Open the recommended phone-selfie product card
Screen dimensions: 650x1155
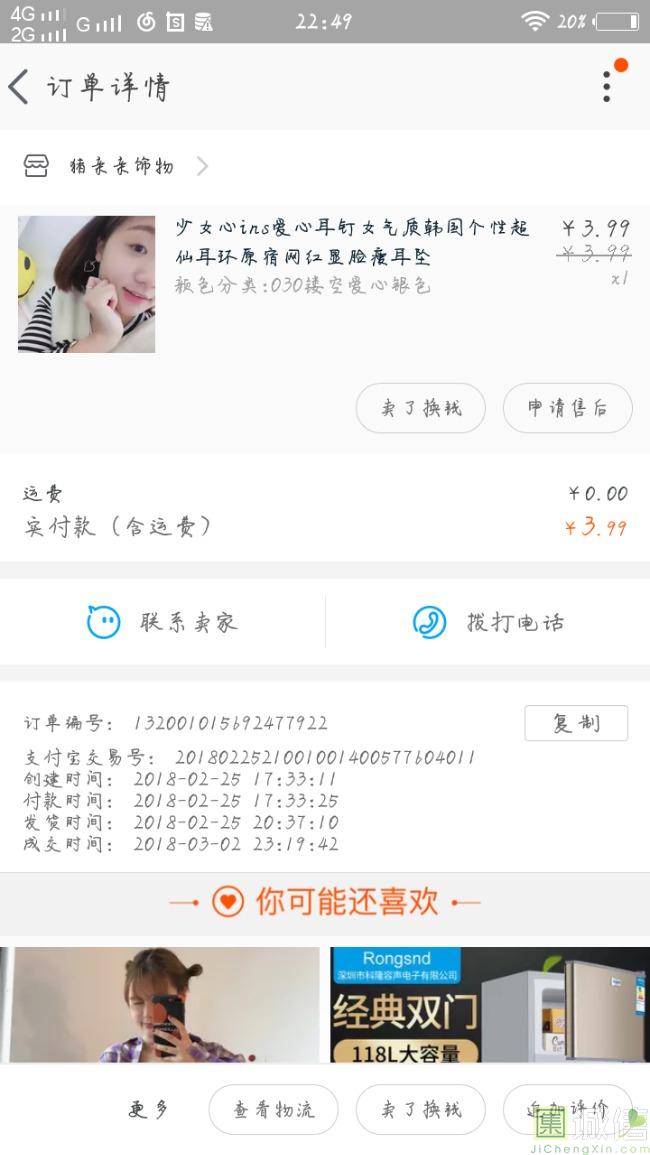click(x=160, y=1004)
